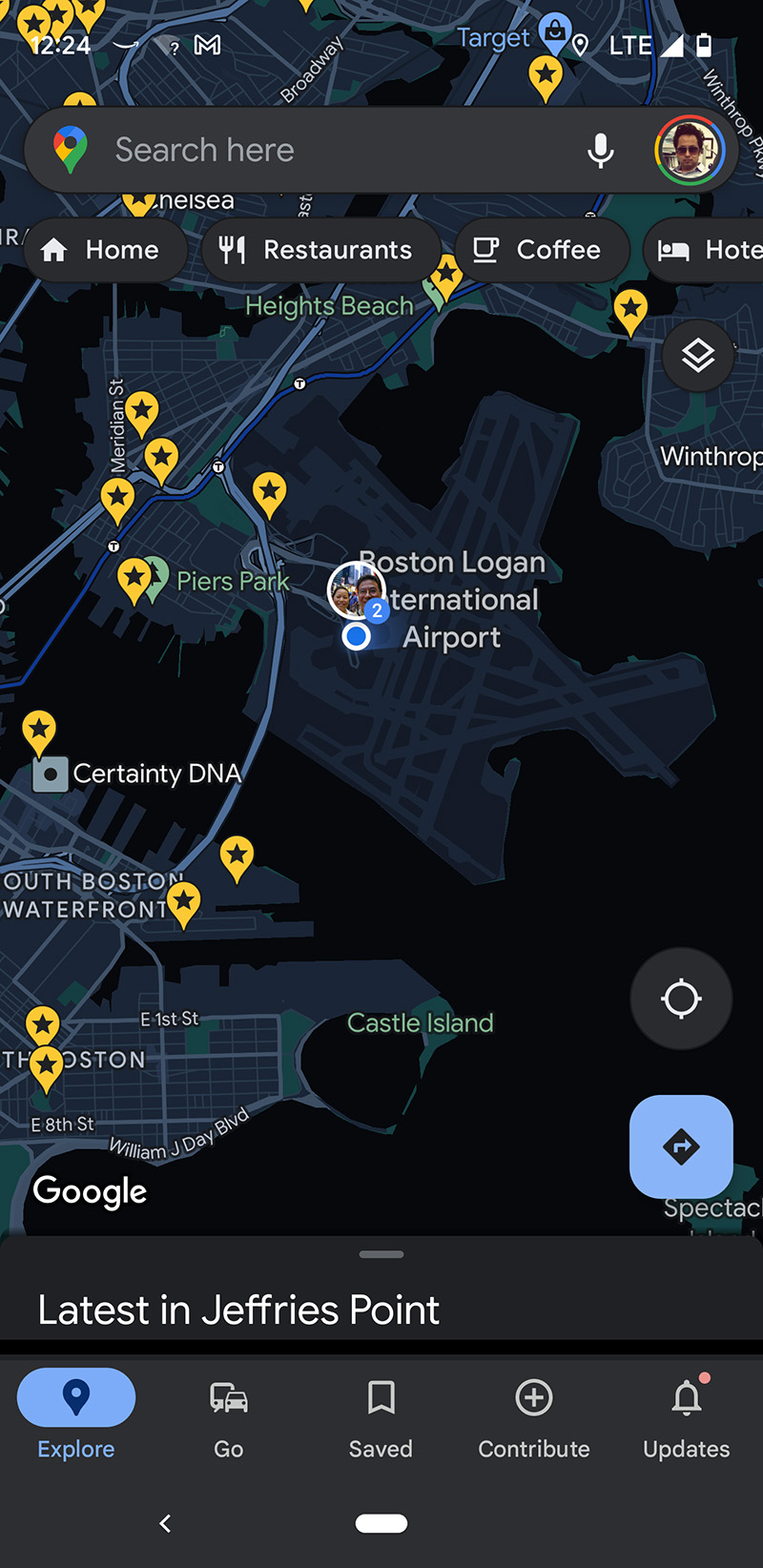Screen dimensions: 763x1568
Task: Start voice search with the microphone
Action: pos(600,151)
